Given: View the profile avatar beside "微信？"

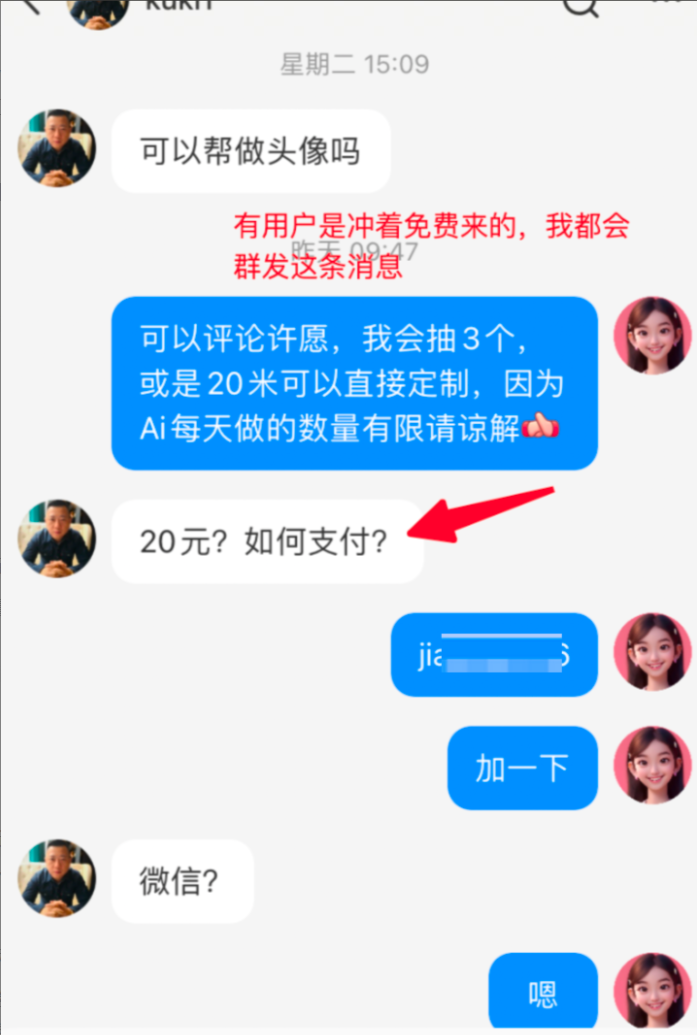Looking at the screenshot, I should (x=57, y=878).
